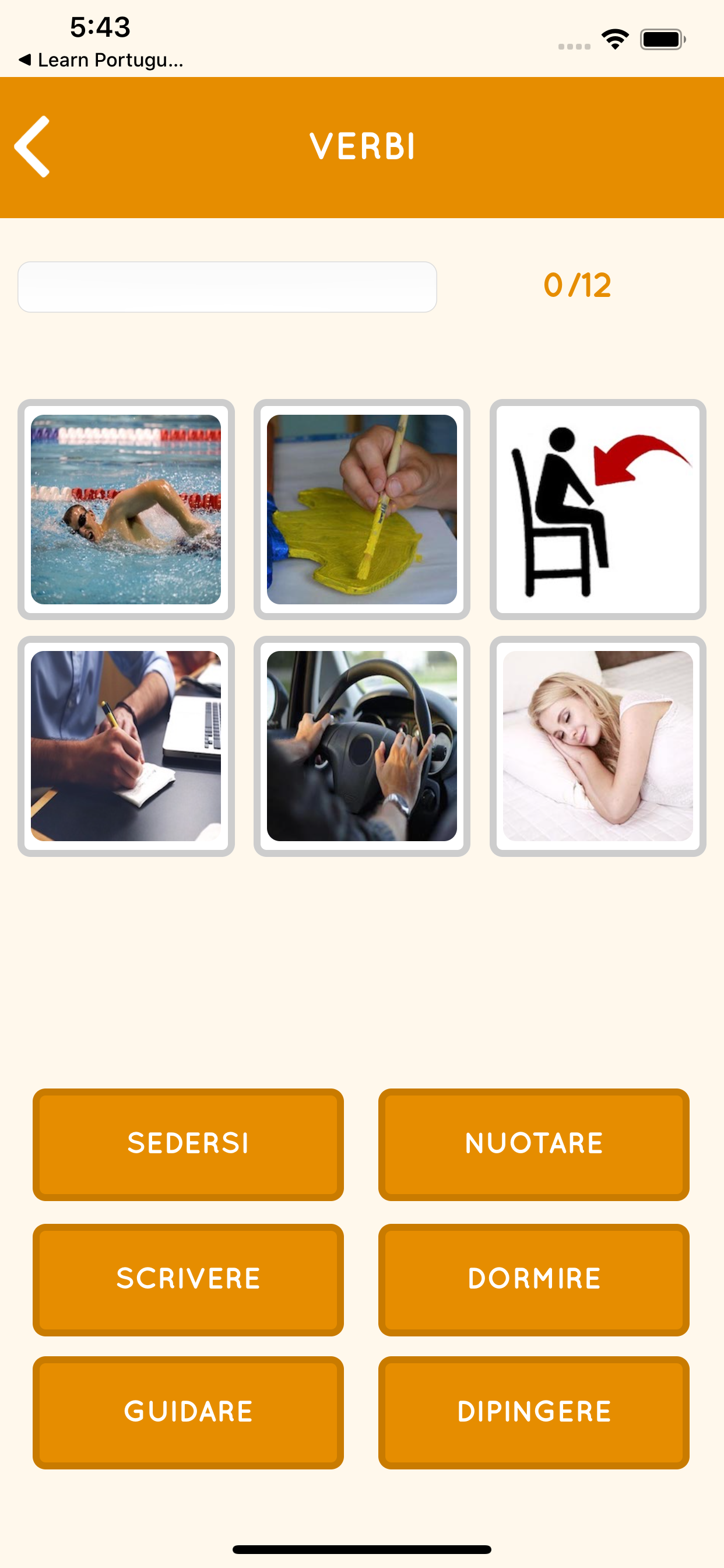This screenshot has height=1568, width=724.
Task: Choose the sitting on chair pictogram
Action: 598,509
